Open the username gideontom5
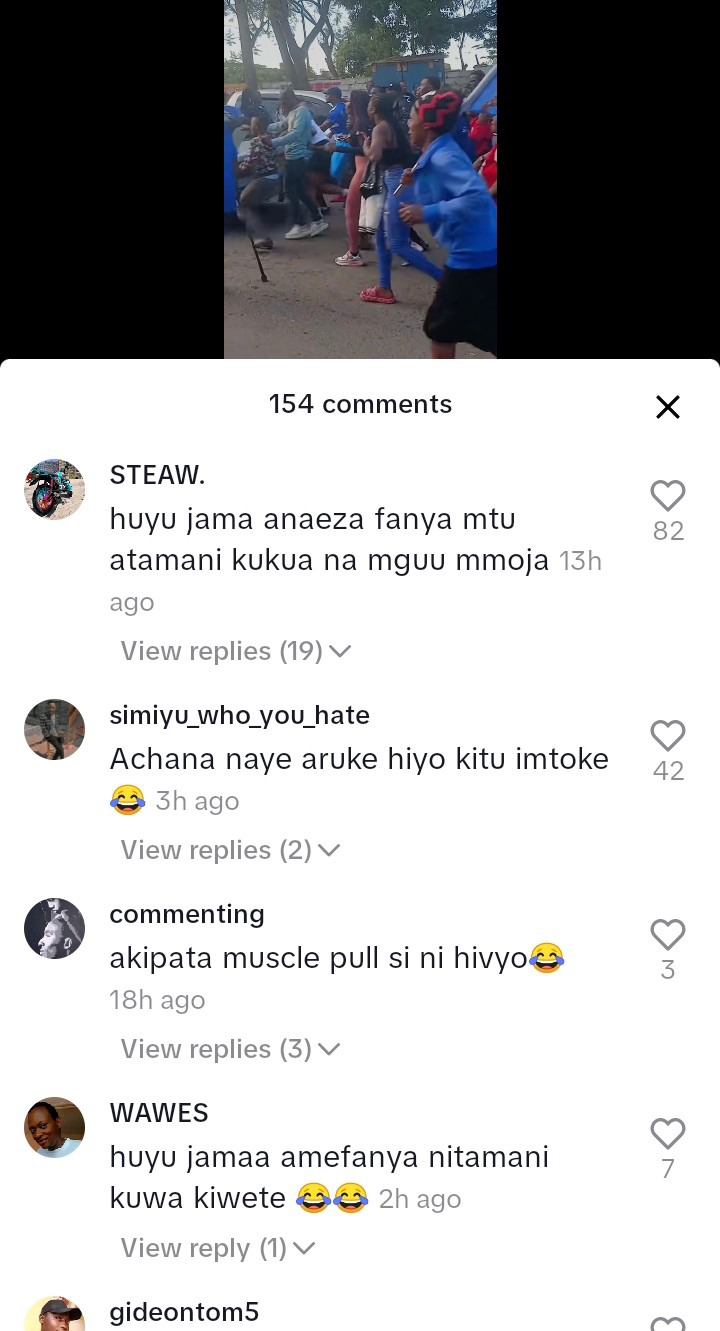Viewport: 720px width, 1331px height. click(184, 1311)
